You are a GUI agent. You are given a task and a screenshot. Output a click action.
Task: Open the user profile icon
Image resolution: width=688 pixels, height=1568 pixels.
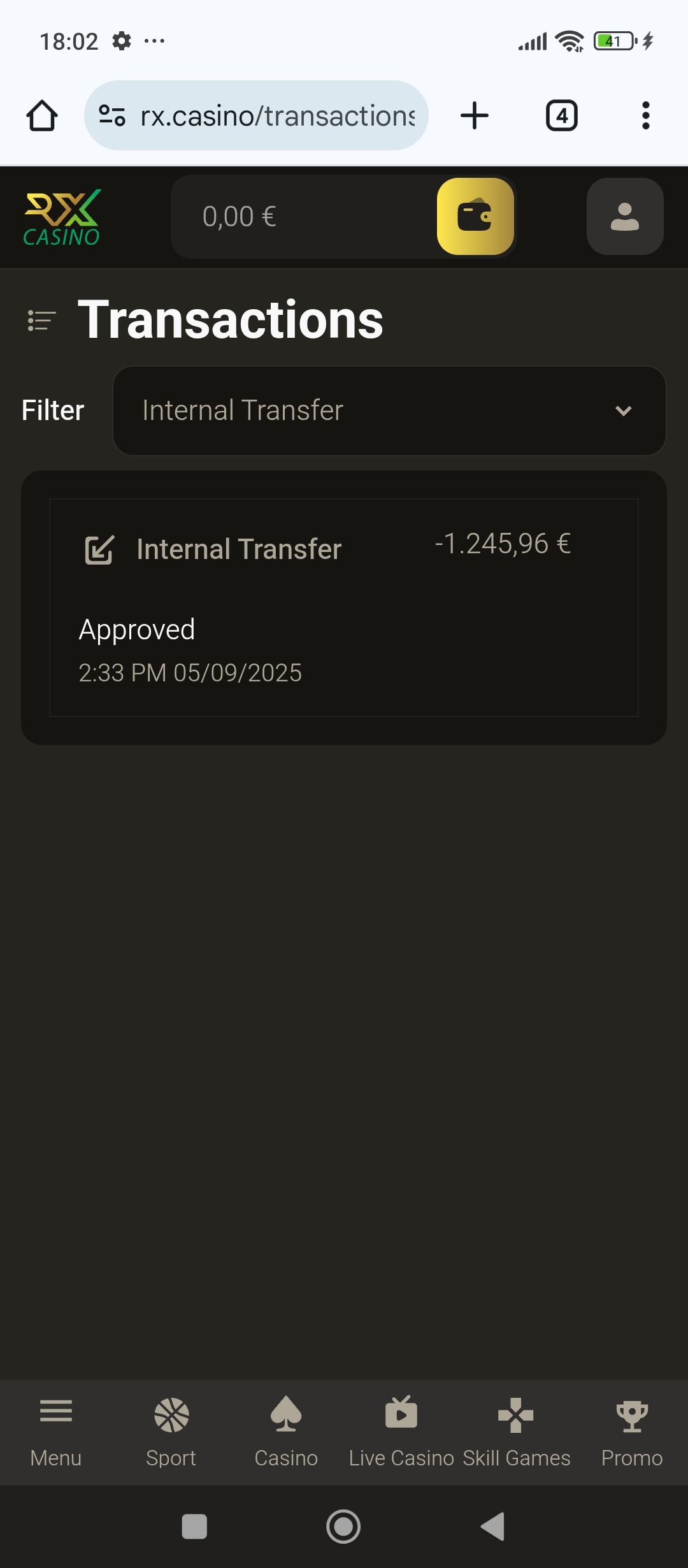point(624,217)
